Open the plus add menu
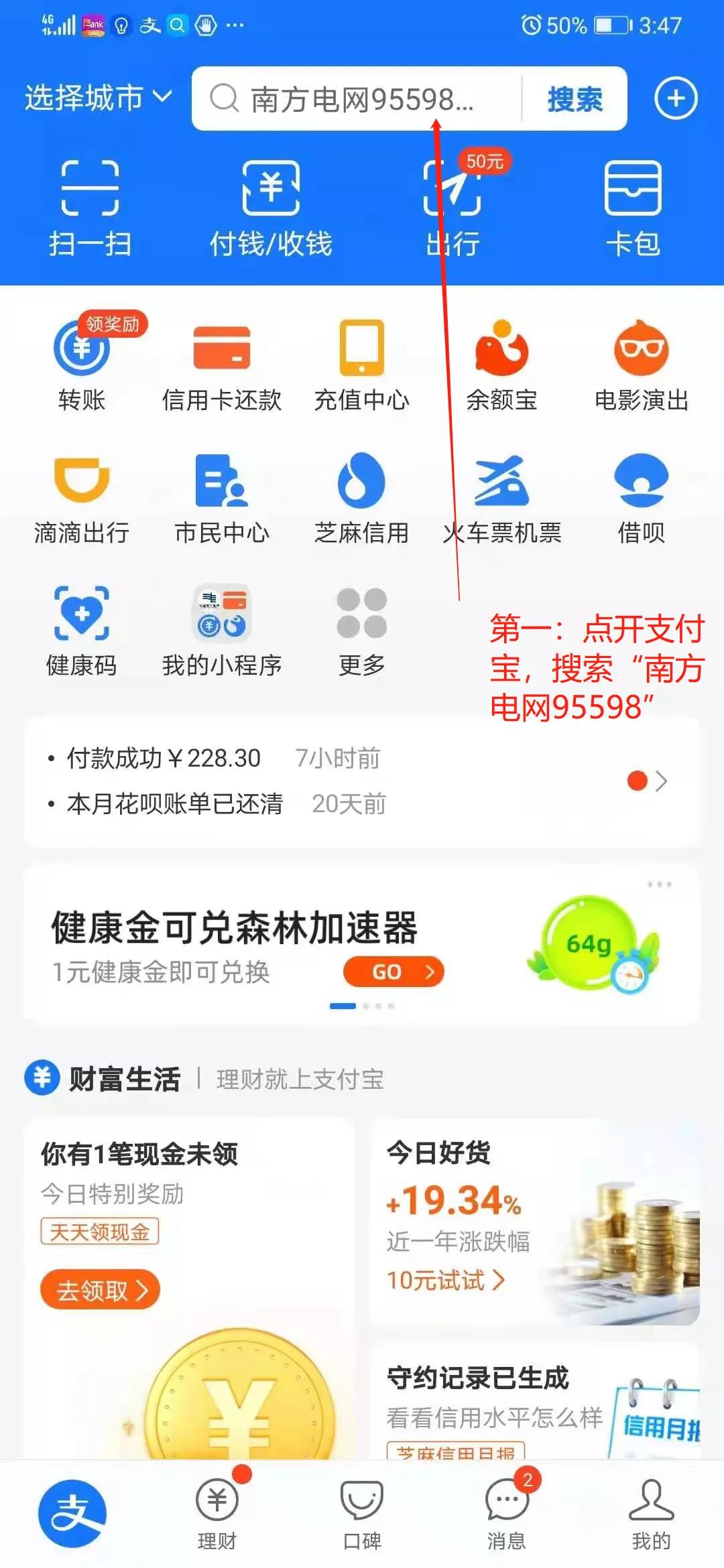724x1568 pixels. coord(675,99)
